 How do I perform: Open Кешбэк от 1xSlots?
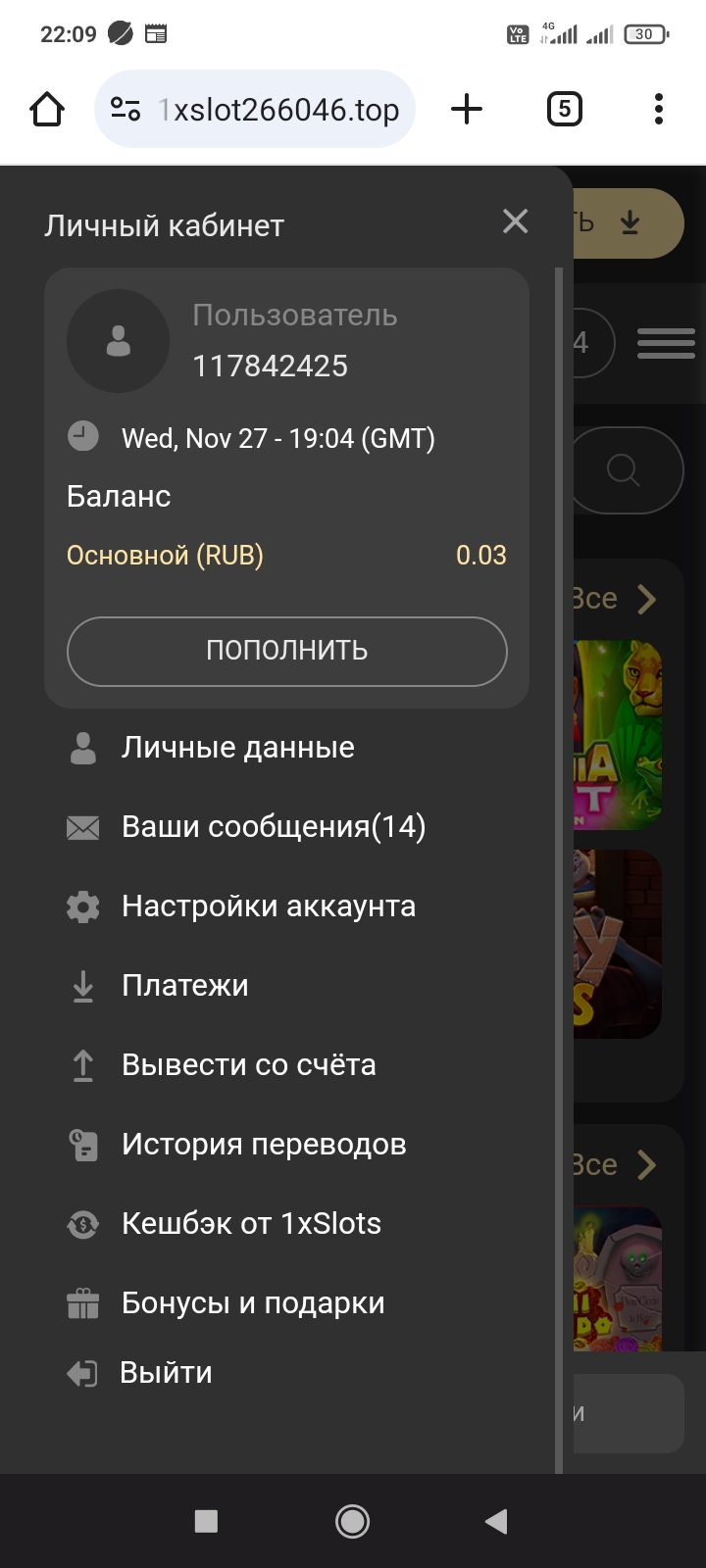pos(251,1224)
